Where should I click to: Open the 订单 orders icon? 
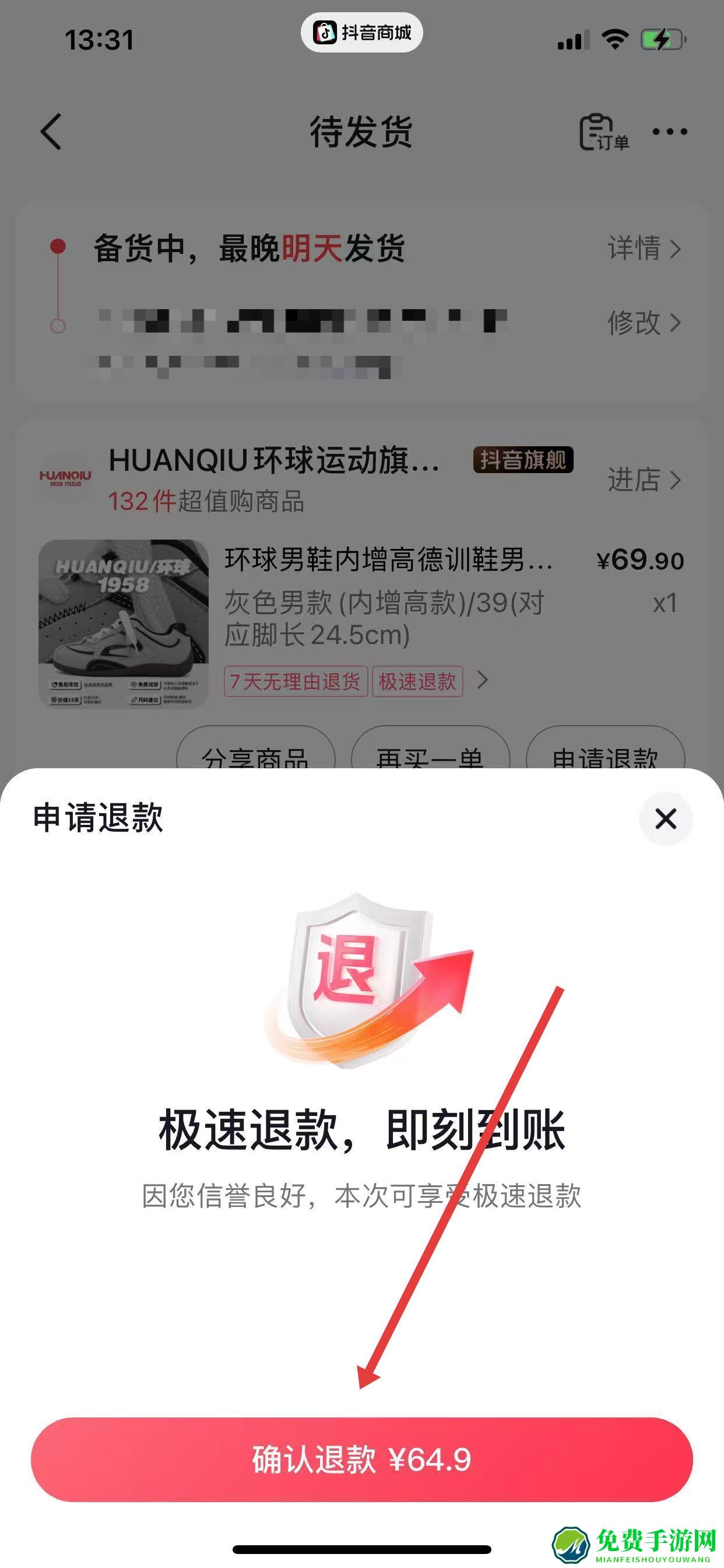coord(602,131)
